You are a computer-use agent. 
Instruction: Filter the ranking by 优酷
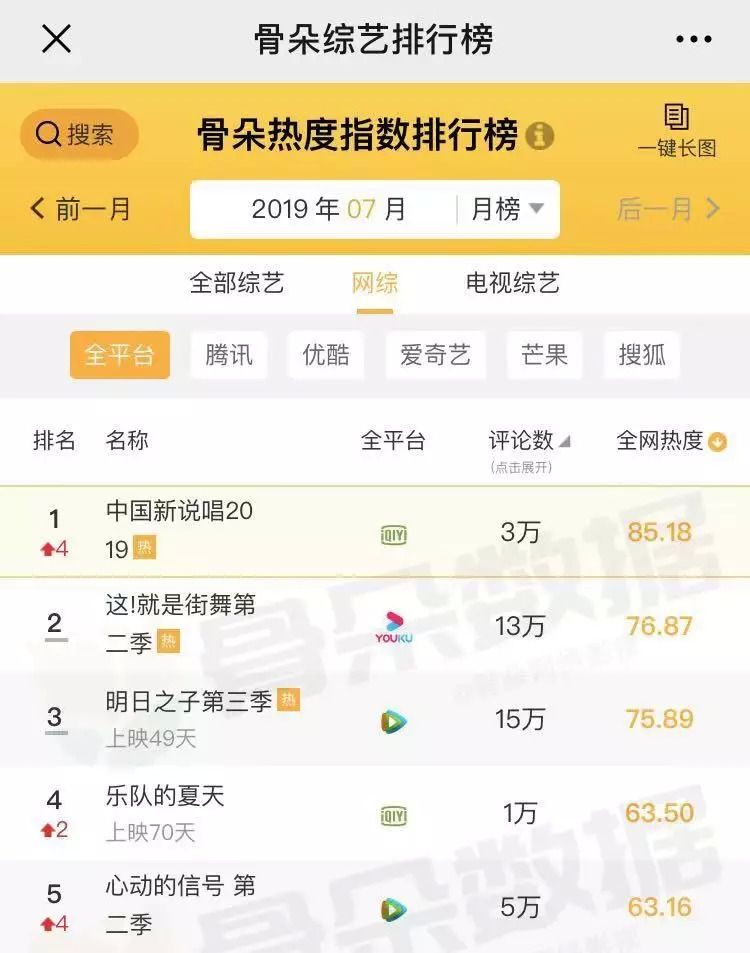pos(326,355)
